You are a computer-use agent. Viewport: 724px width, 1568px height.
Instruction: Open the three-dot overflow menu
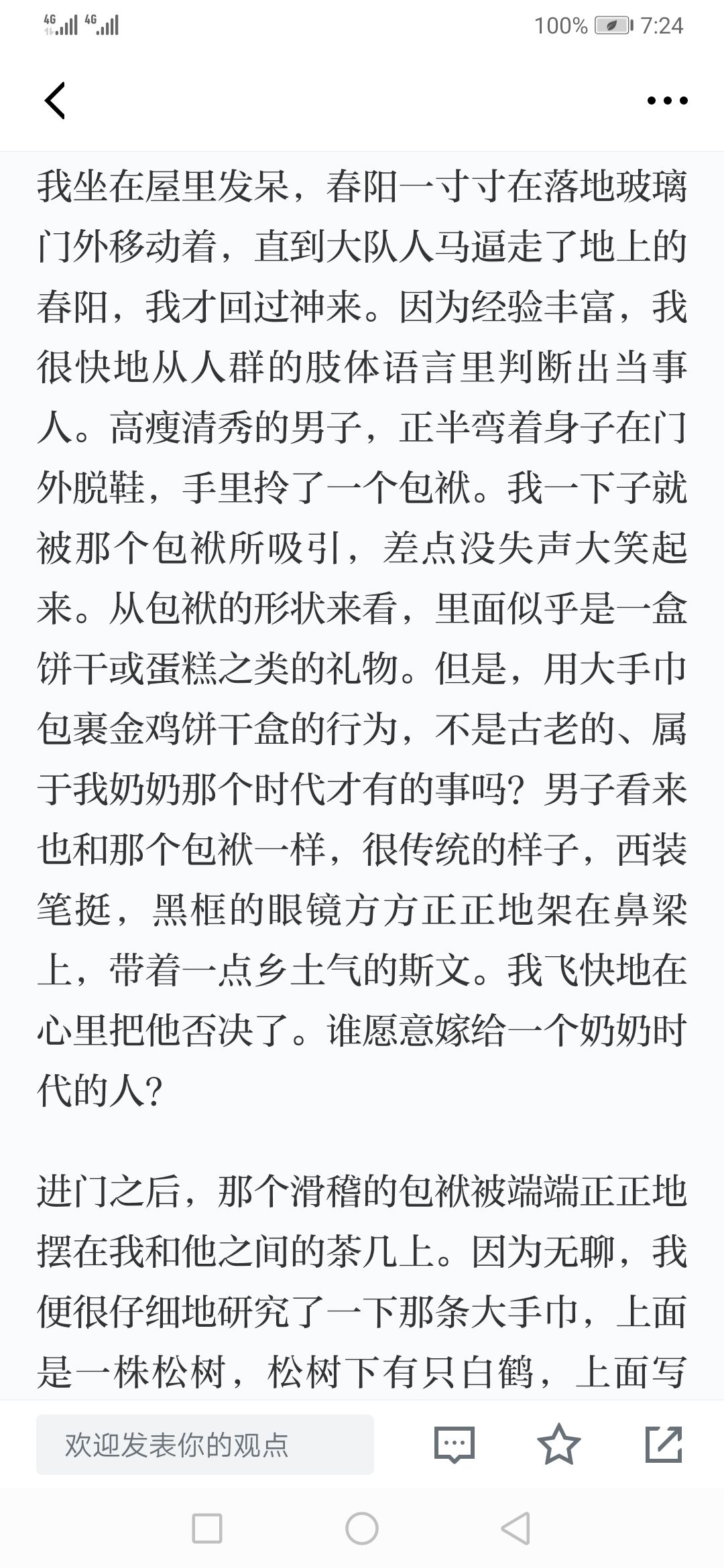coord(667,101)
